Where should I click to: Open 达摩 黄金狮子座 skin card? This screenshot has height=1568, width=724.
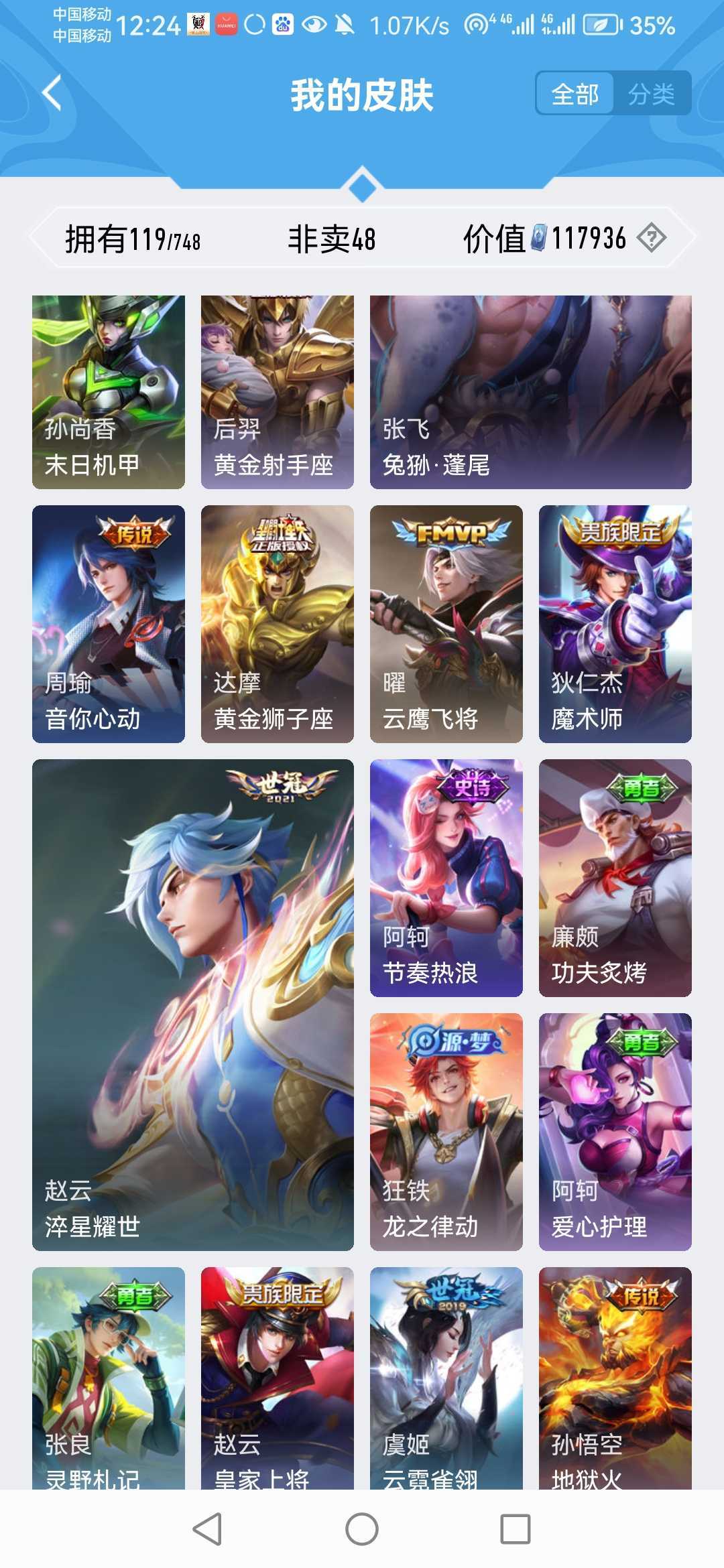pos(278,624)
